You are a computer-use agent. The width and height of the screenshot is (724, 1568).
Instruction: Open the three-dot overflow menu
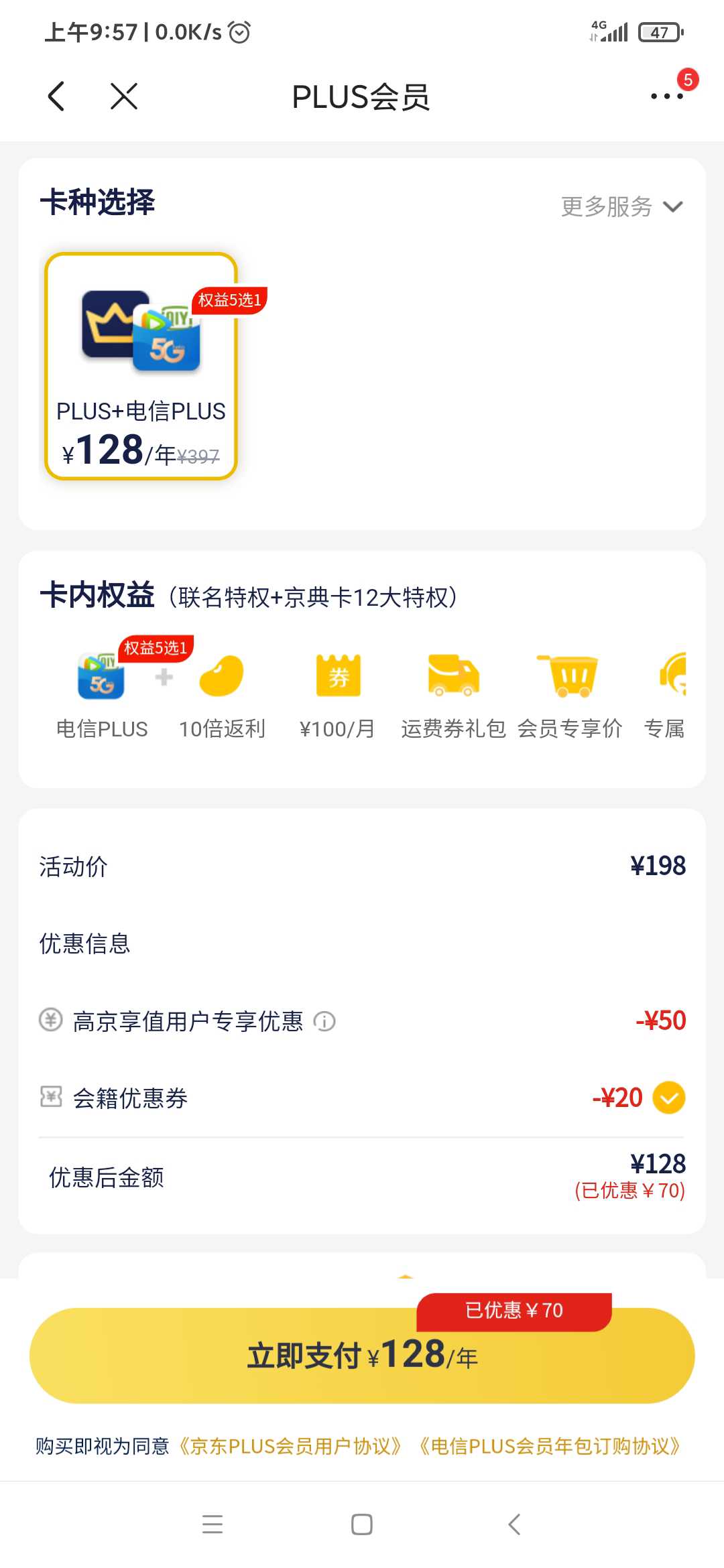[667, 96]
